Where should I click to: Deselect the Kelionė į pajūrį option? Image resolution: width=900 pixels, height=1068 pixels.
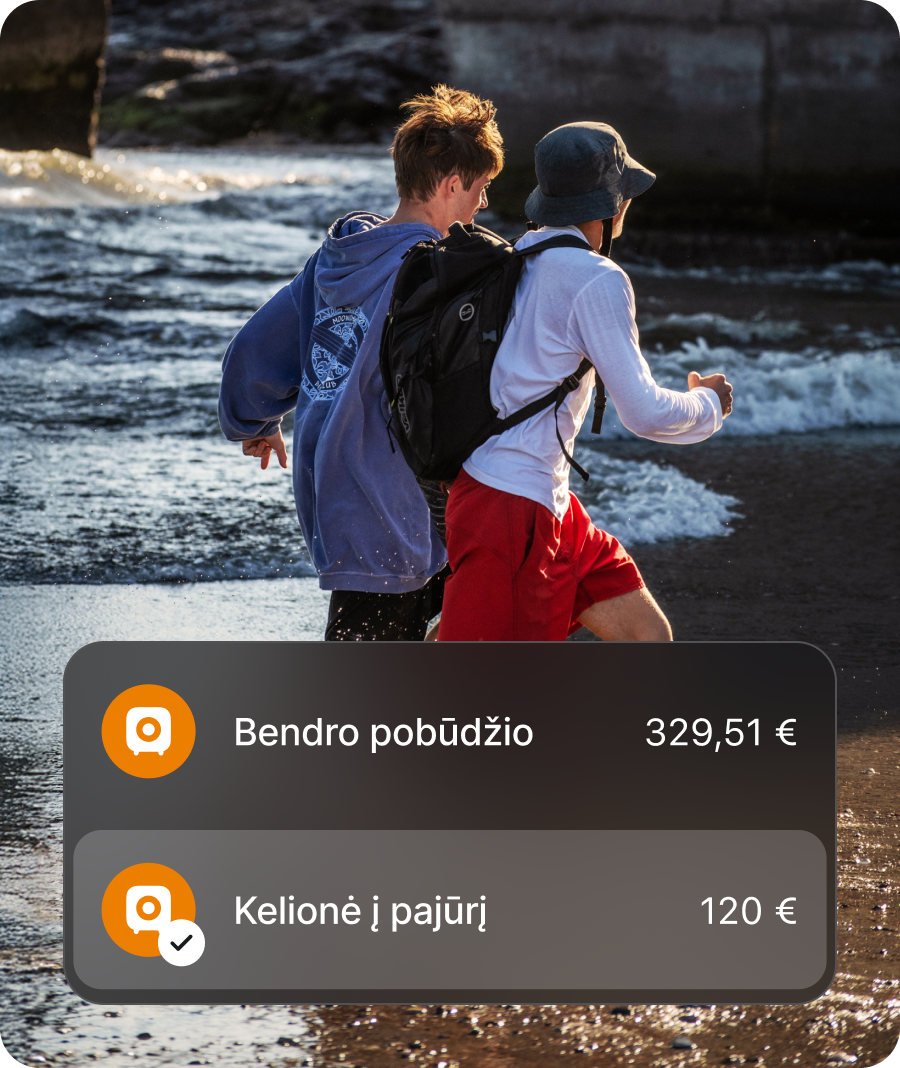click(450, 912)
